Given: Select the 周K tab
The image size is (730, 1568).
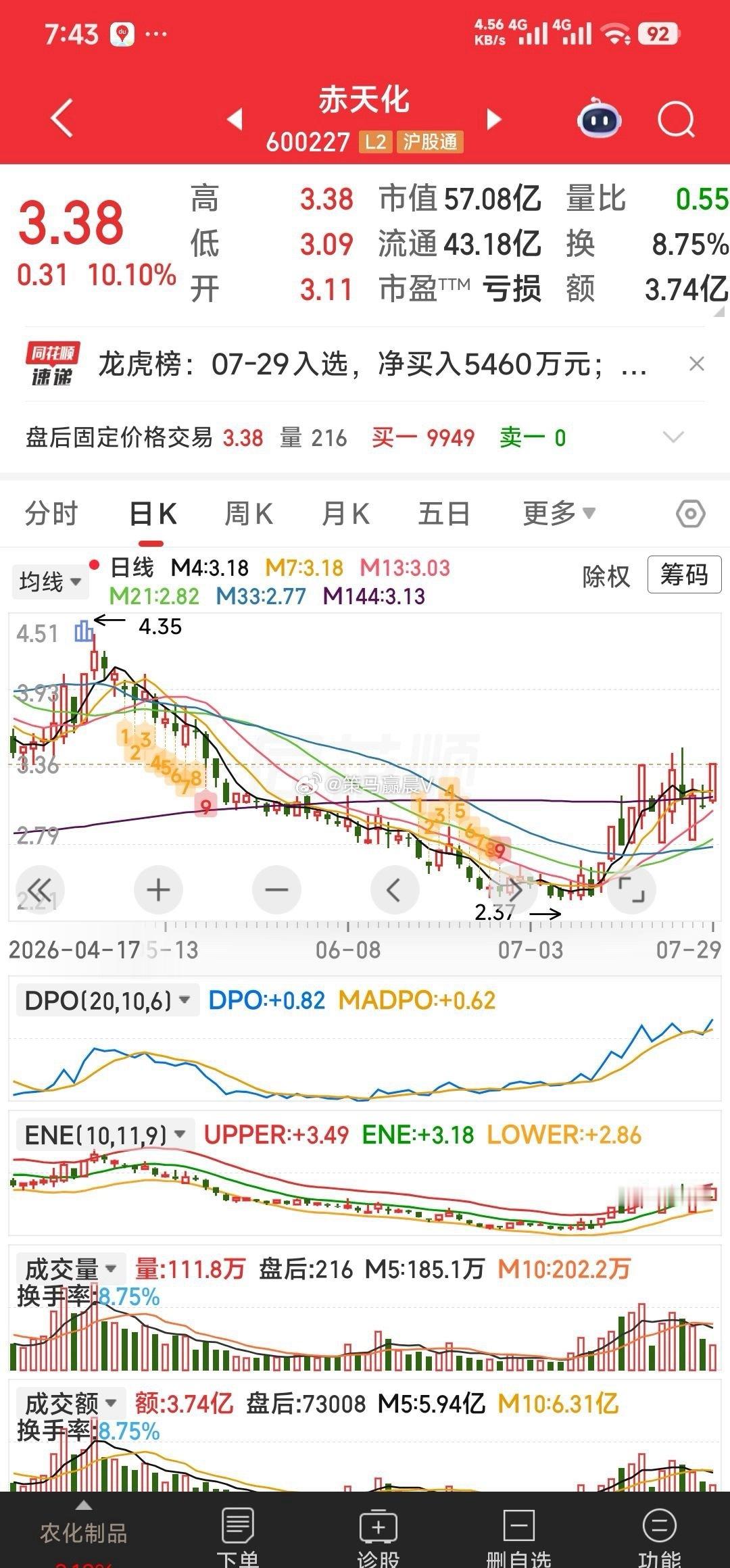Looking at the screenshot, I should (248, 514).
